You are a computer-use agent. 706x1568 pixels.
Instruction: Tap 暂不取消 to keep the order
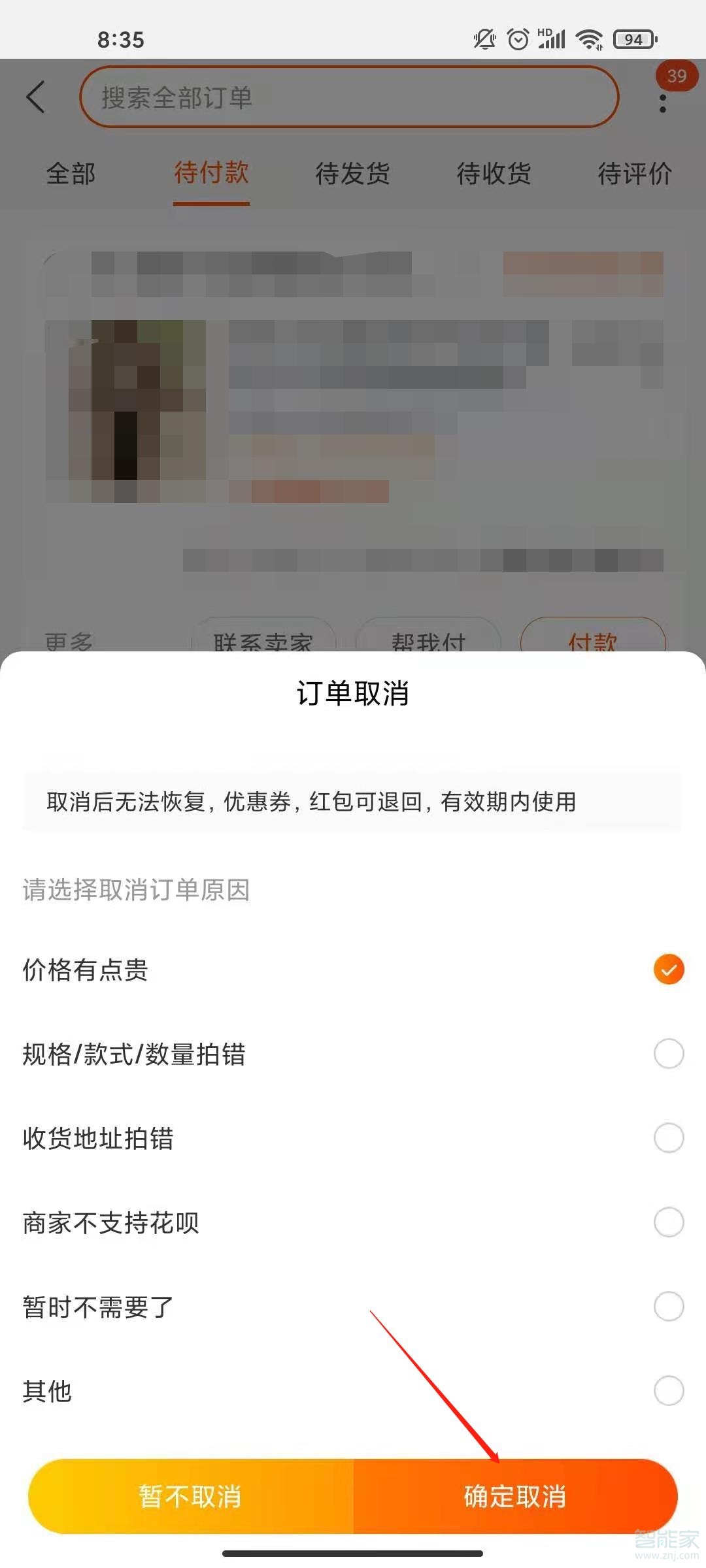click(190, 1498)
